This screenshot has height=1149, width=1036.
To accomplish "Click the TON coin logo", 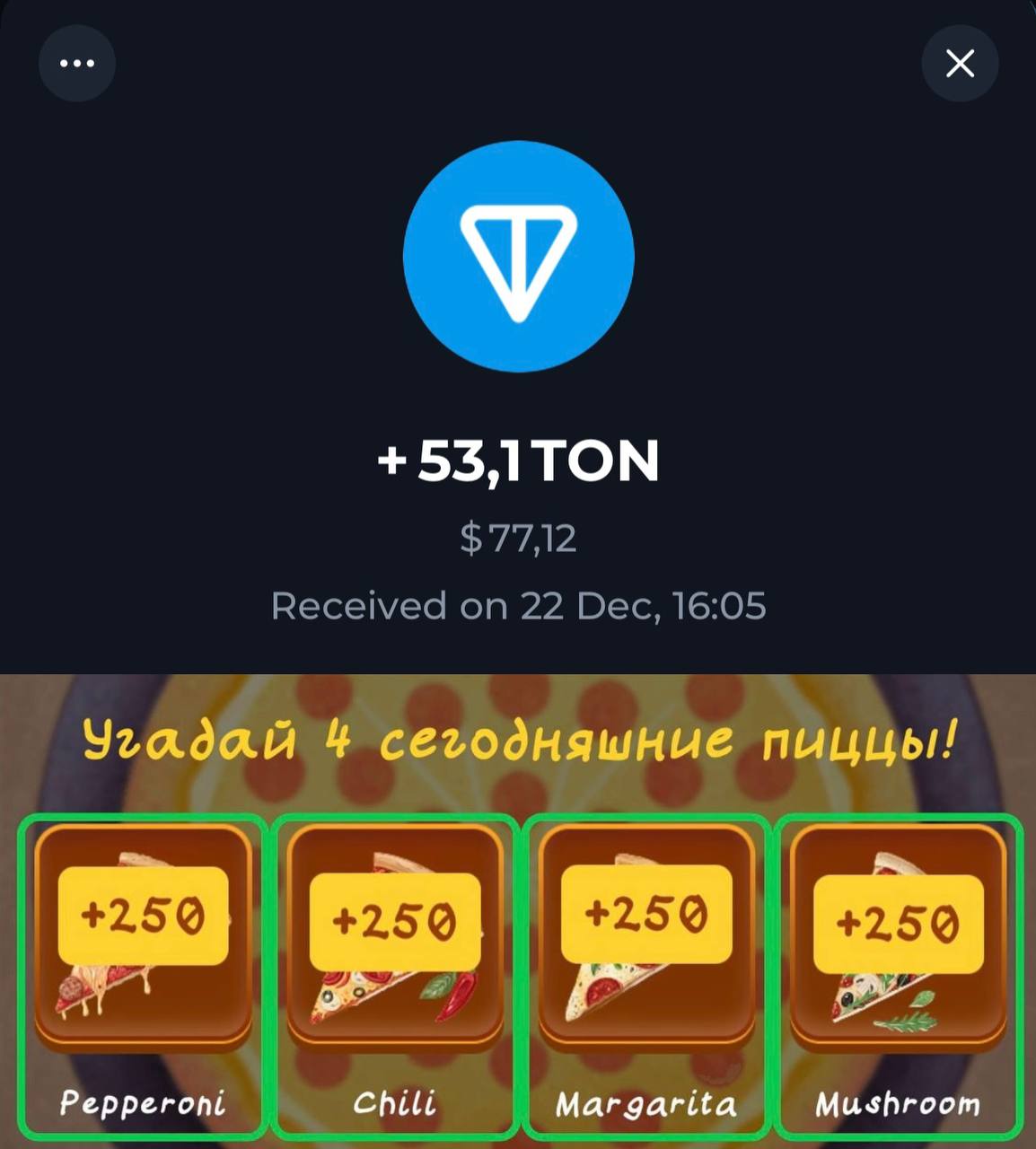I will tap(518, 257).
